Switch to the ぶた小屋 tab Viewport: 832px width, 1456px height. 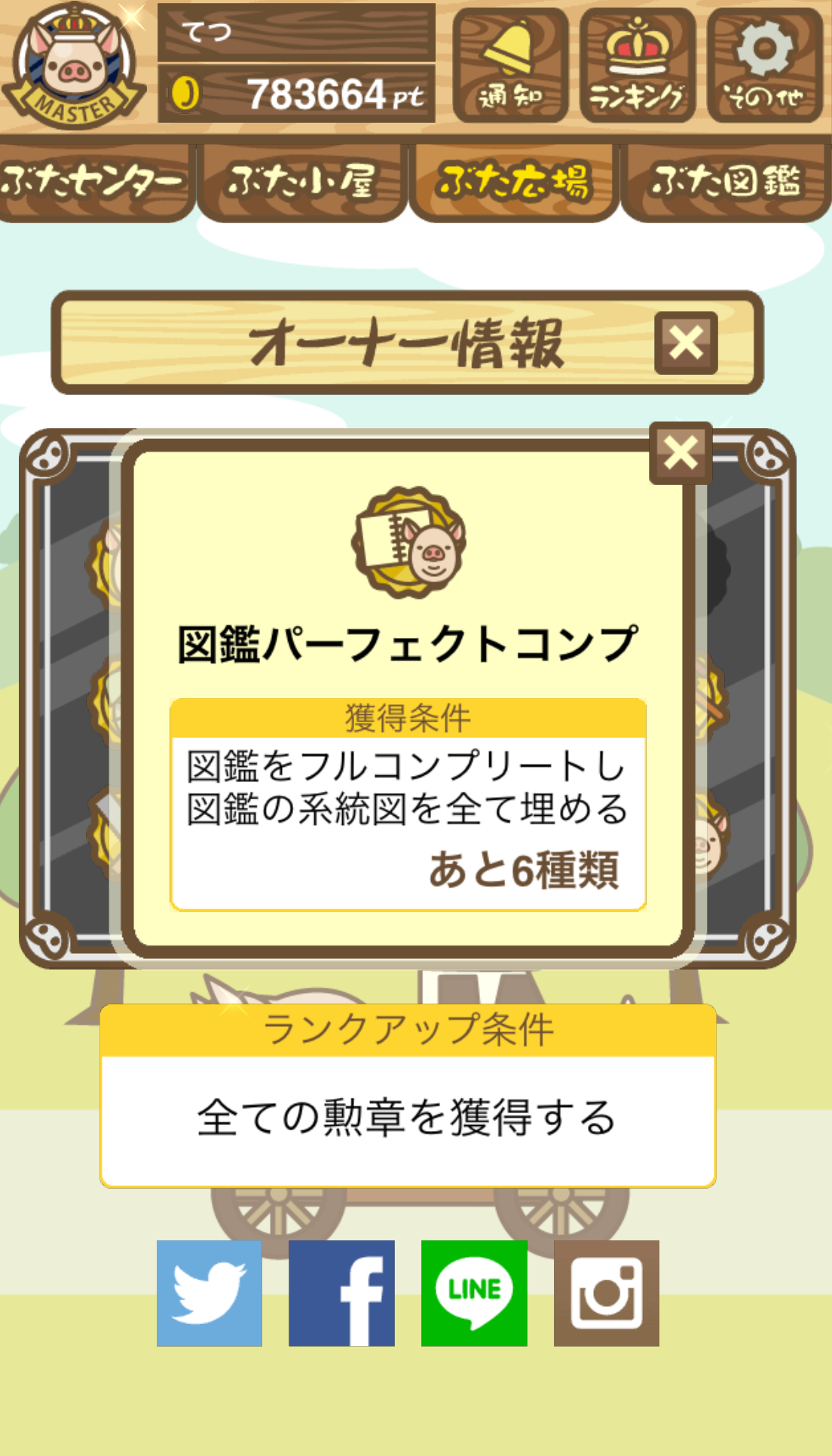302,182
